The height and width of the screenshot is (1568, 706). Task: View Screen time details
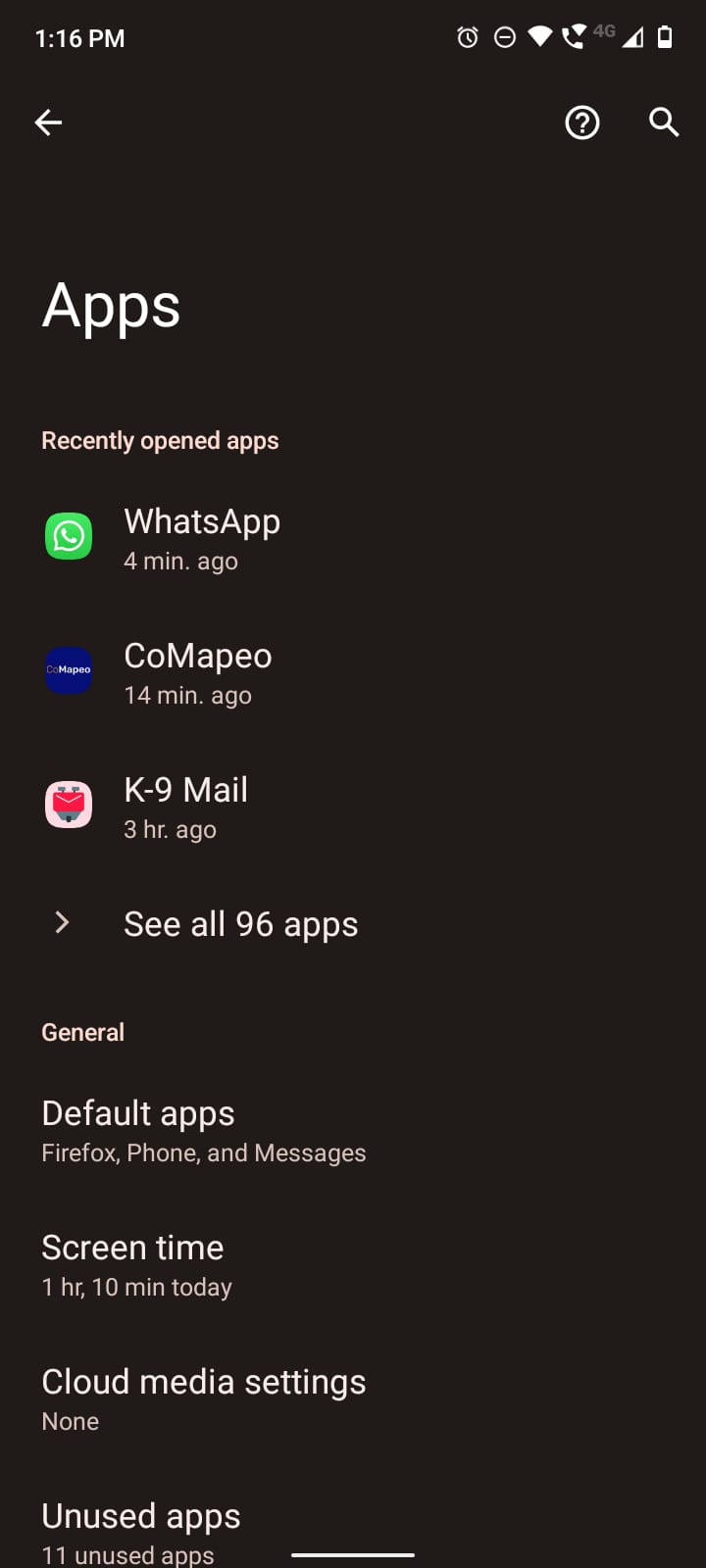(137, 1264)
